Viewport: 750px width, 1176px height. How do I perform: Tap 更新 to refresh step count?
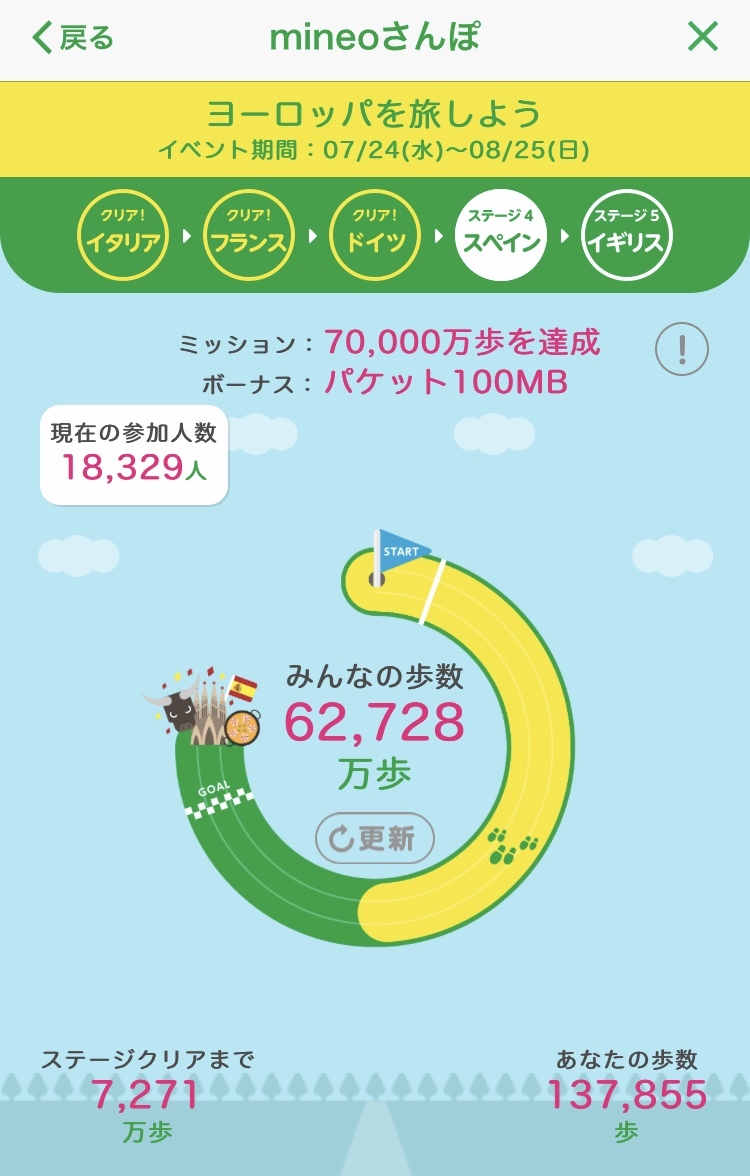(x=375, y=838)
